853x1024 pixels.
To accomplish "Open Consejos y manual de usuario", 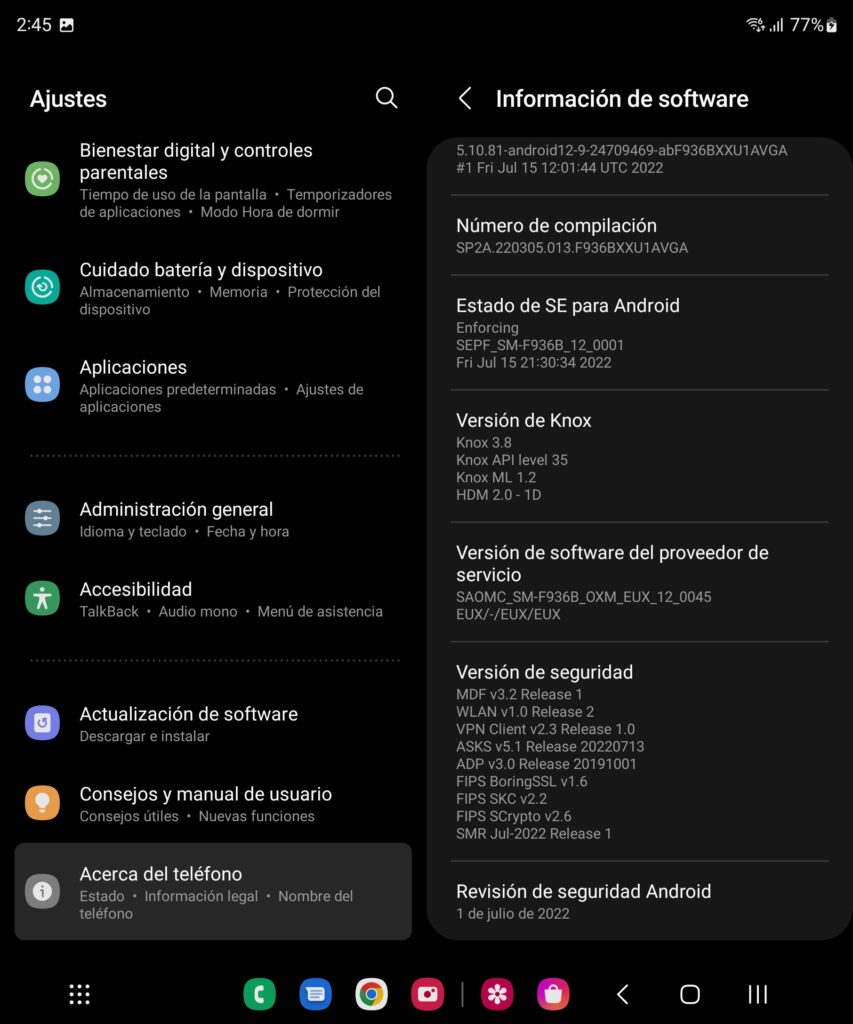I will point(212,804).
